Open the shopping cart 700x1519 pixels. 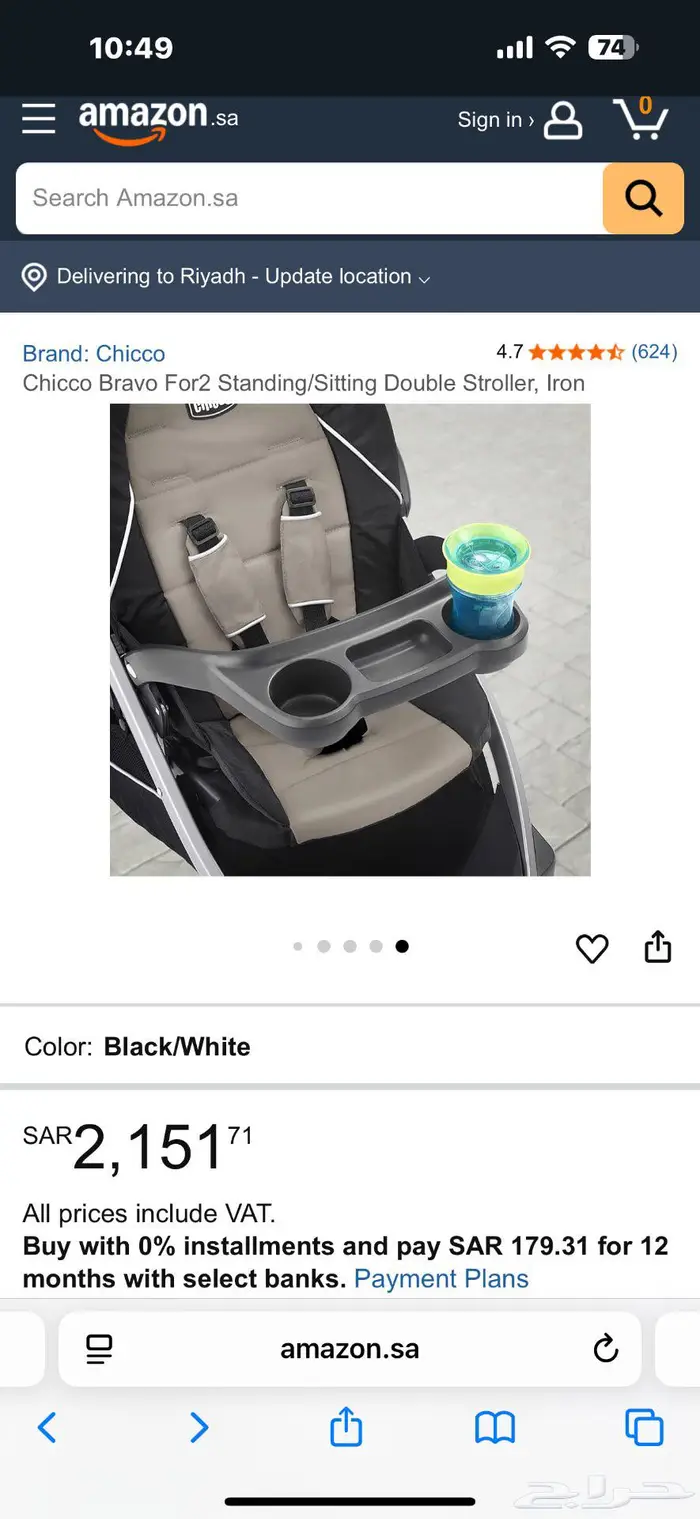point(641,119)
